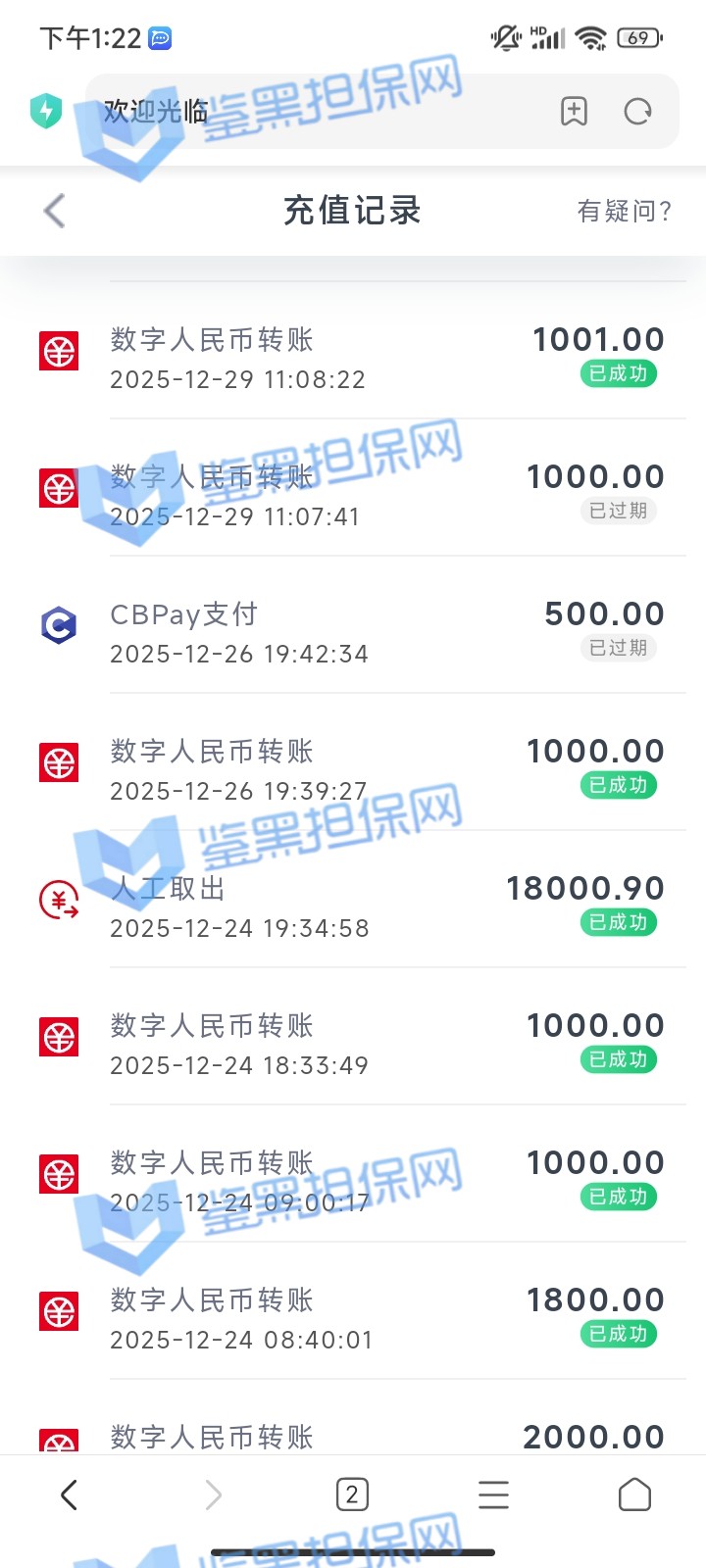Open the browser security shield

(x=46, y=111)
